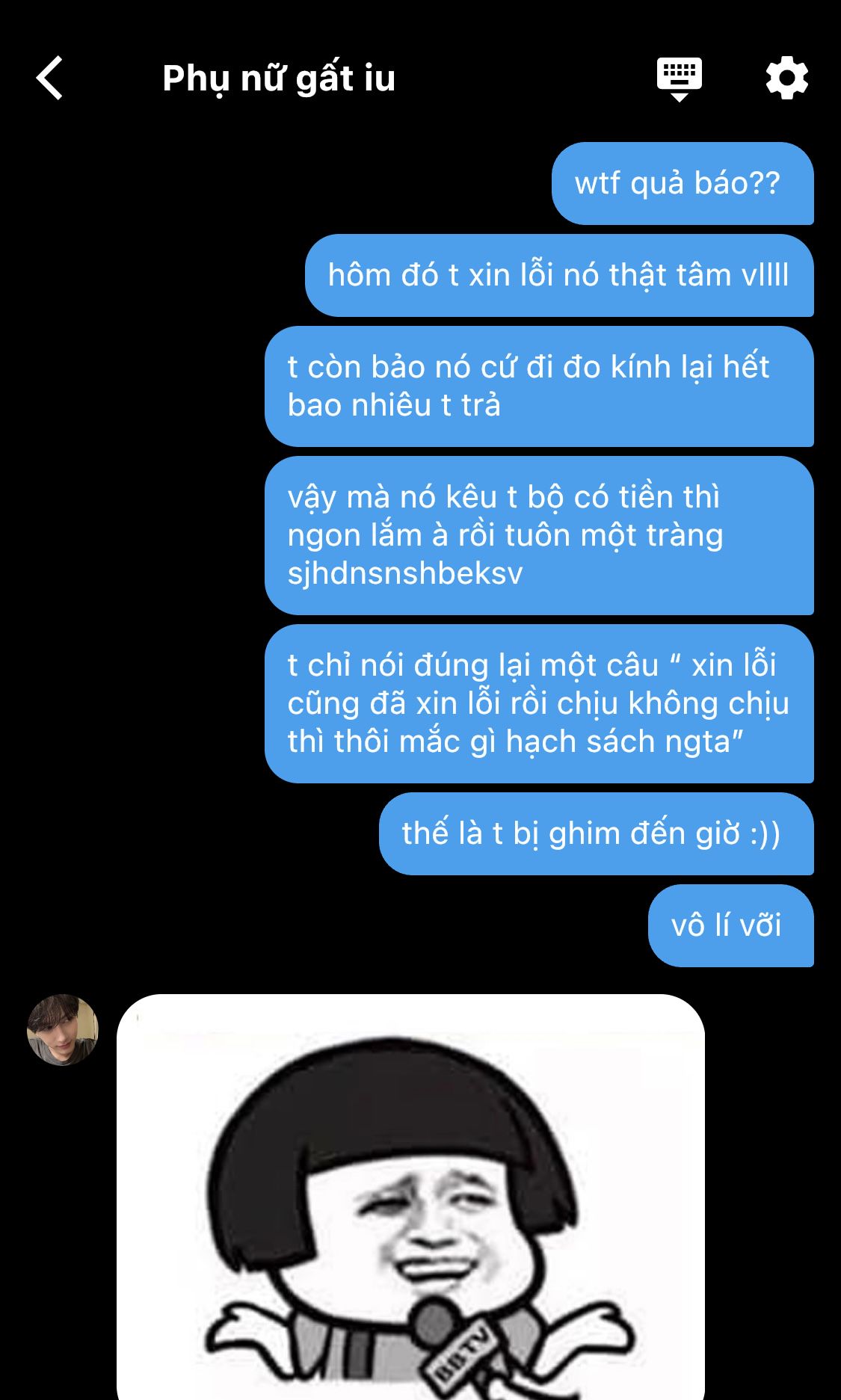Viewport: 841px width, 1400px height.
Task: Open the received meme image
Action: (410, 1196)
